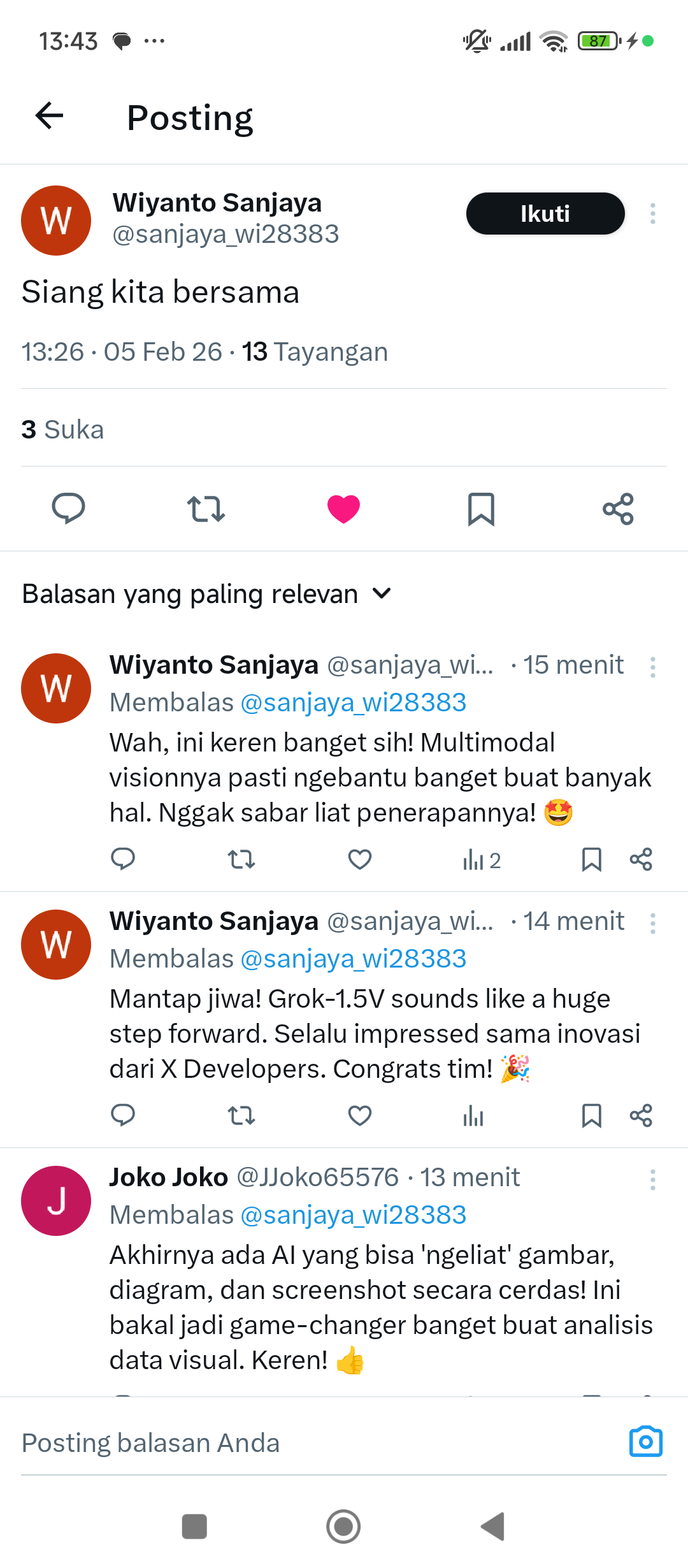View analytics on the 15 menit reply
Screen dimensions: 688x1568
click(x=481, y=860)
